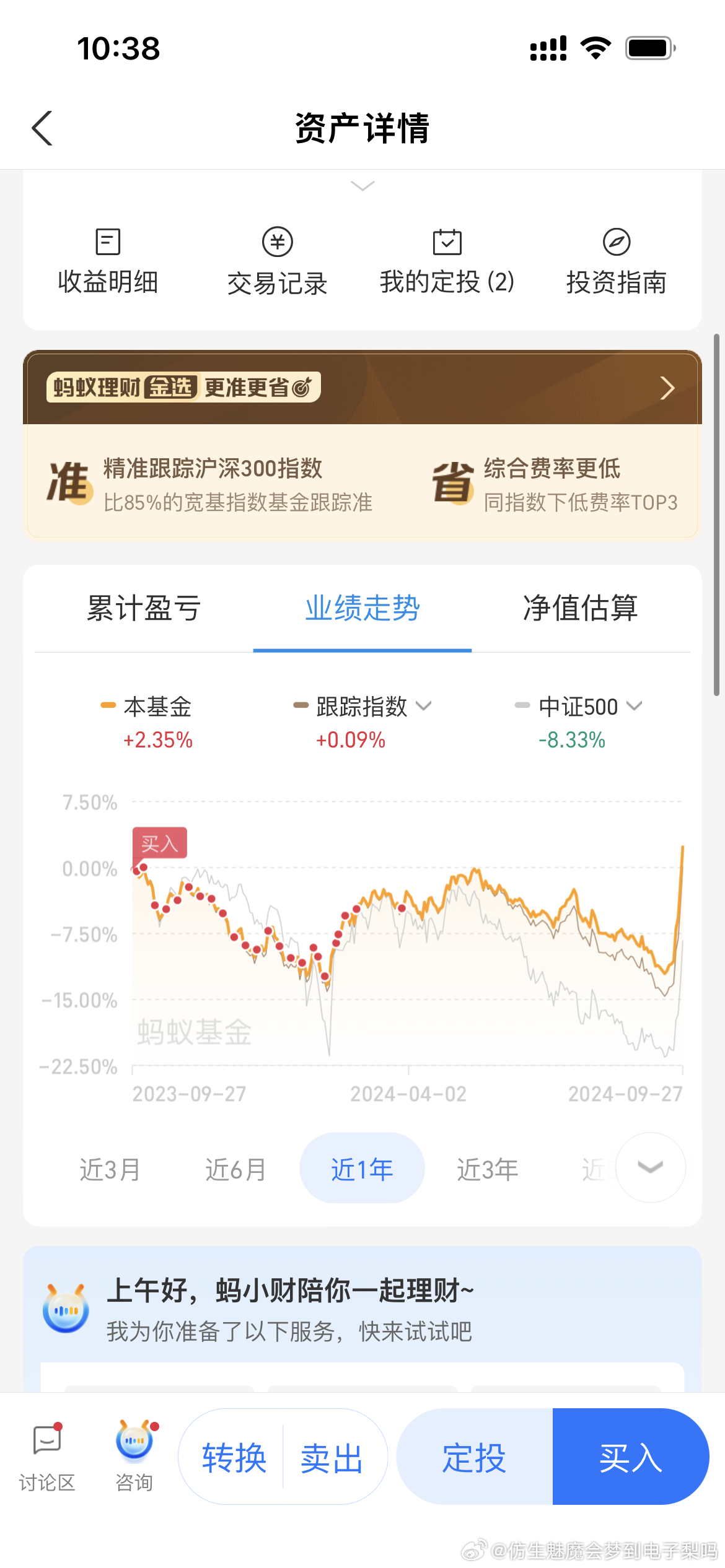The width and height of the screenshot is (725, 1568).
Task: Change the 中证500 comparison index
Action: pyautogui.click(x=579, y=707)
